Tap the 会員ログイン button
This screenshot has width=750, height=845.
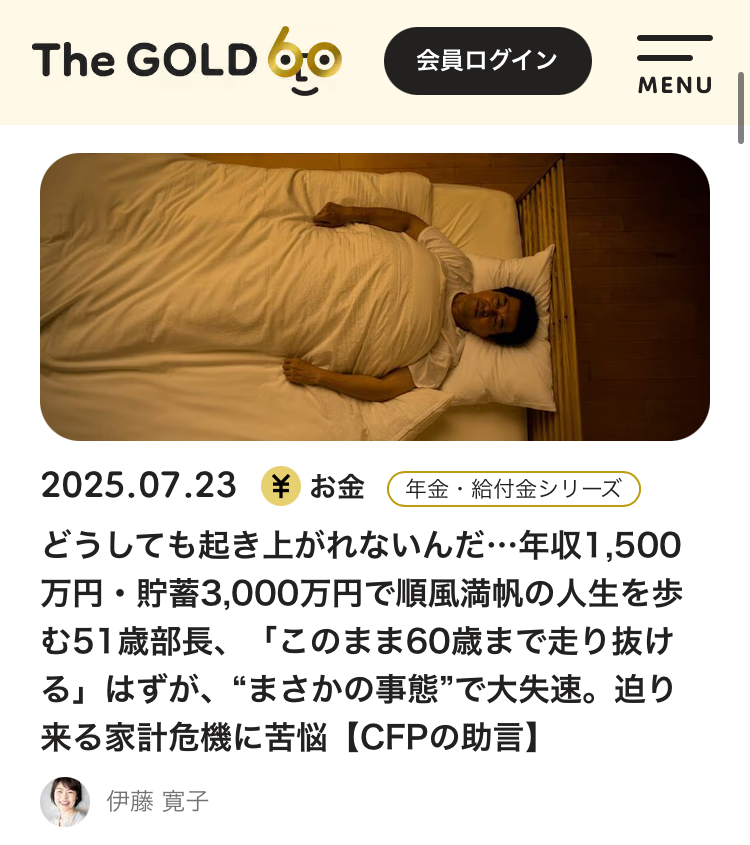coord(487,60)
